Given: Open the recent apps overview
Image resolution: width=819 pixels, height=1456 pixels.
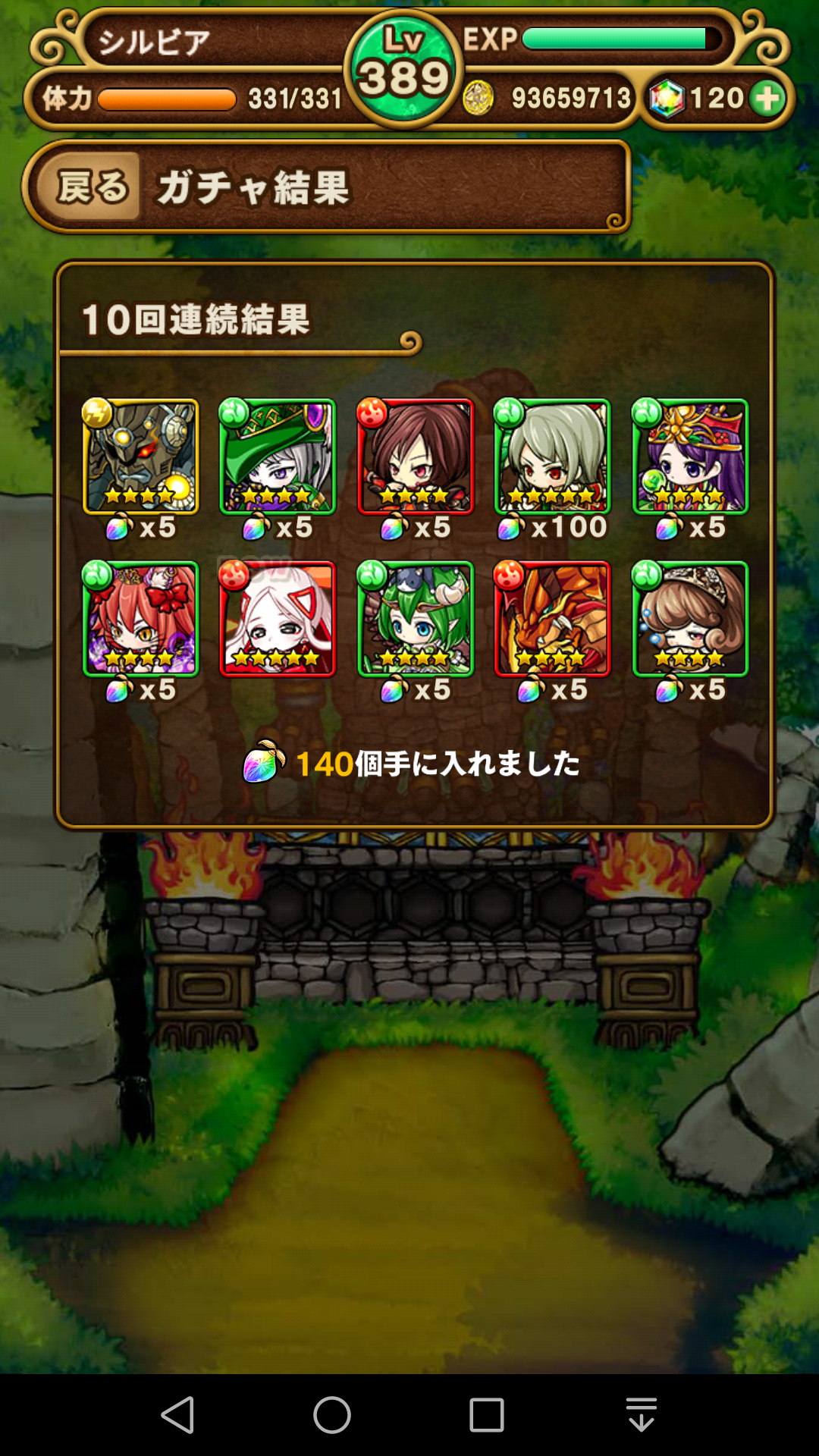Looking at the screenshot, I should (487, 1415).
